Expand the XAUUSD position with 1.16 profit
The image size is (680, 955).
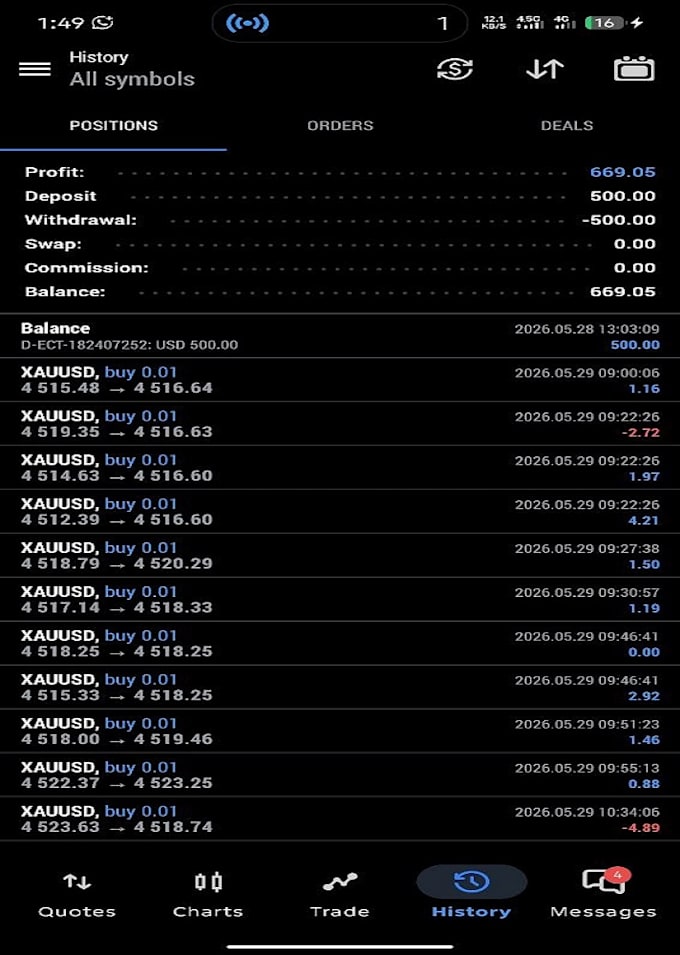340,380
